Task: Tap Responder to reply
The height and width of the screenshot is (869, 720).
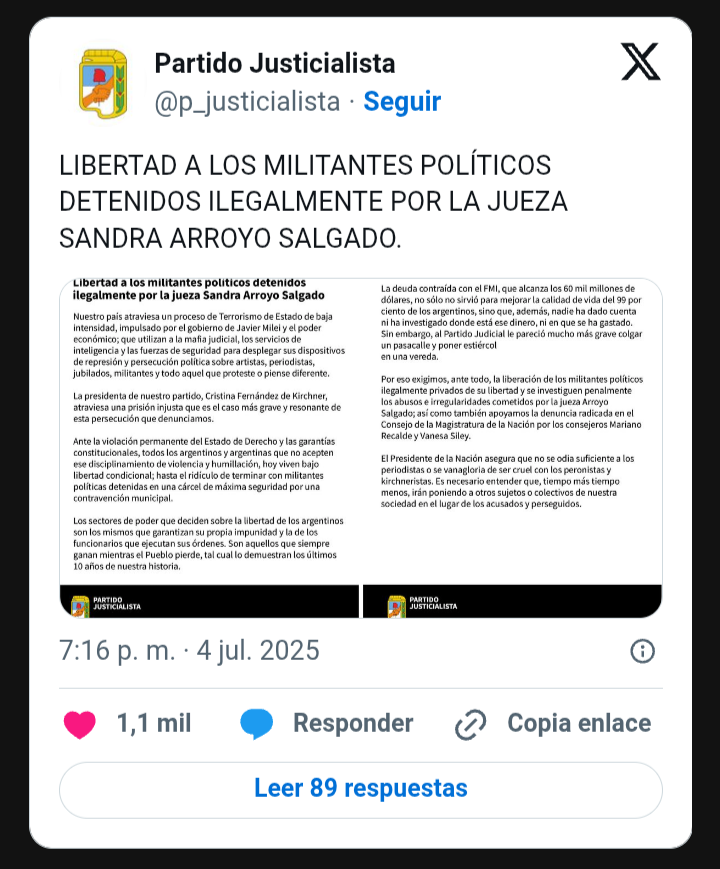Action: pyautogui.click(x=327, y=724)
